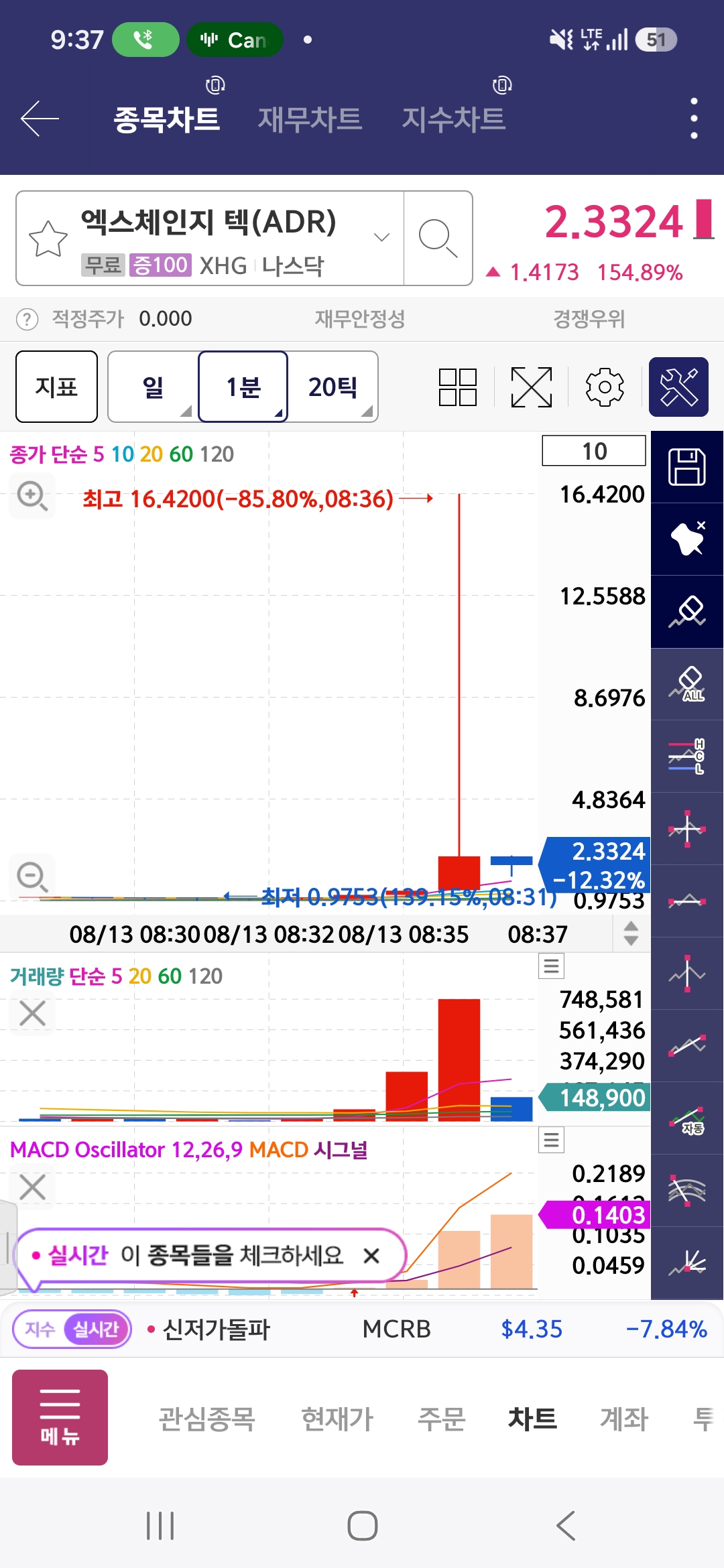Open chart settings gear
Image resolution: width=724 pixels, height=1568 pixels.
(x=605, y=387)
